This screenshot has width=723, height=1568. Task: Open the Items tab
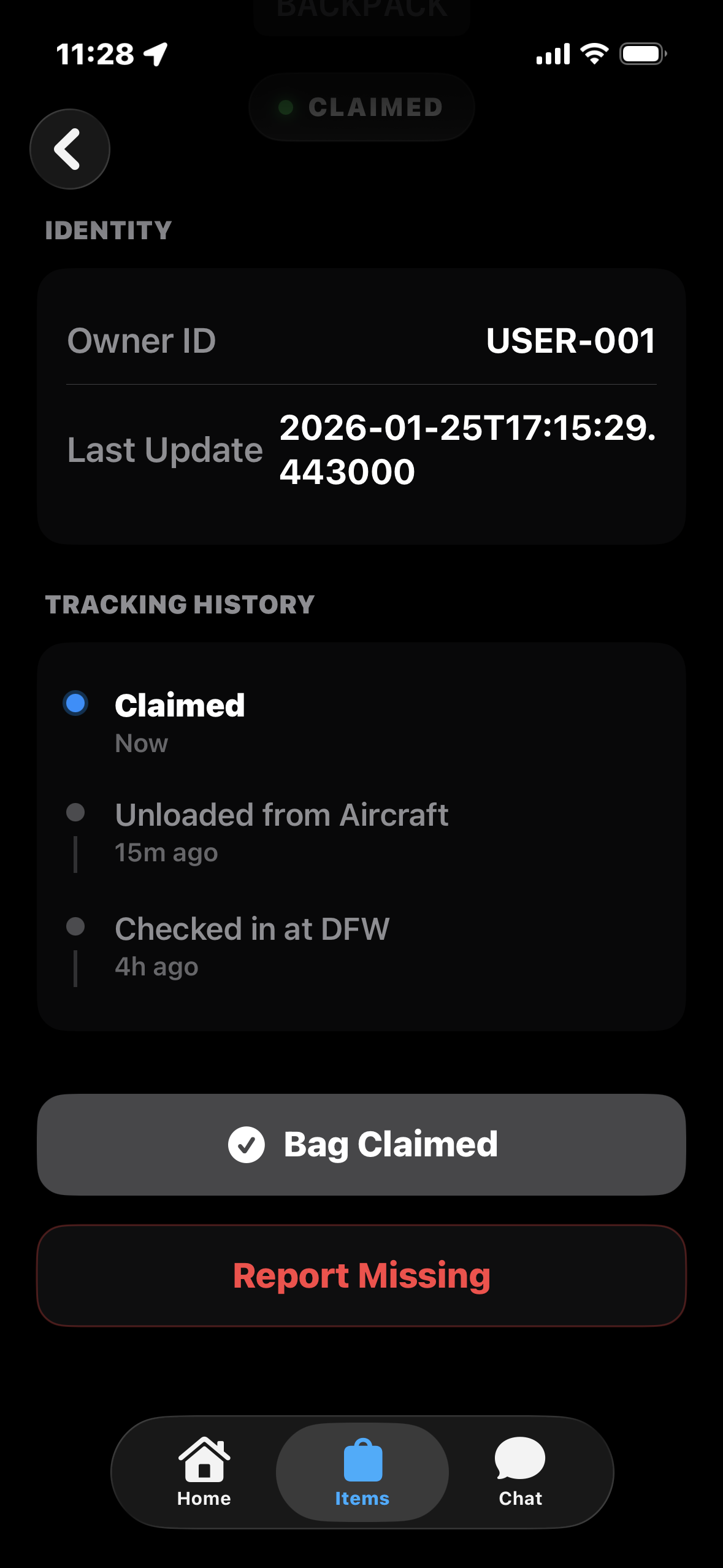pyautogui.click(x=362, y=1472)
